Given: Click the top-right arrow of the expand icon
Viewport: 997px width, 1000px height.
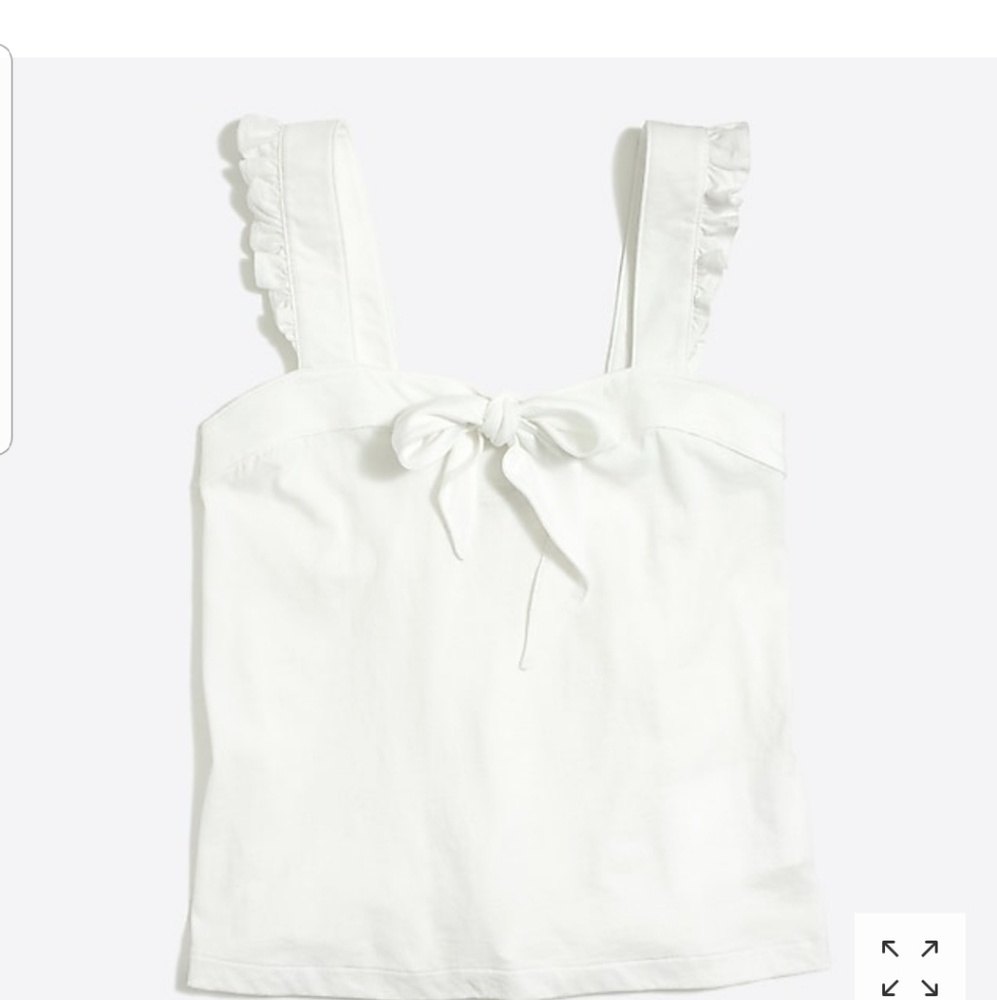Looking at the screenshot, I should [929, 948].
